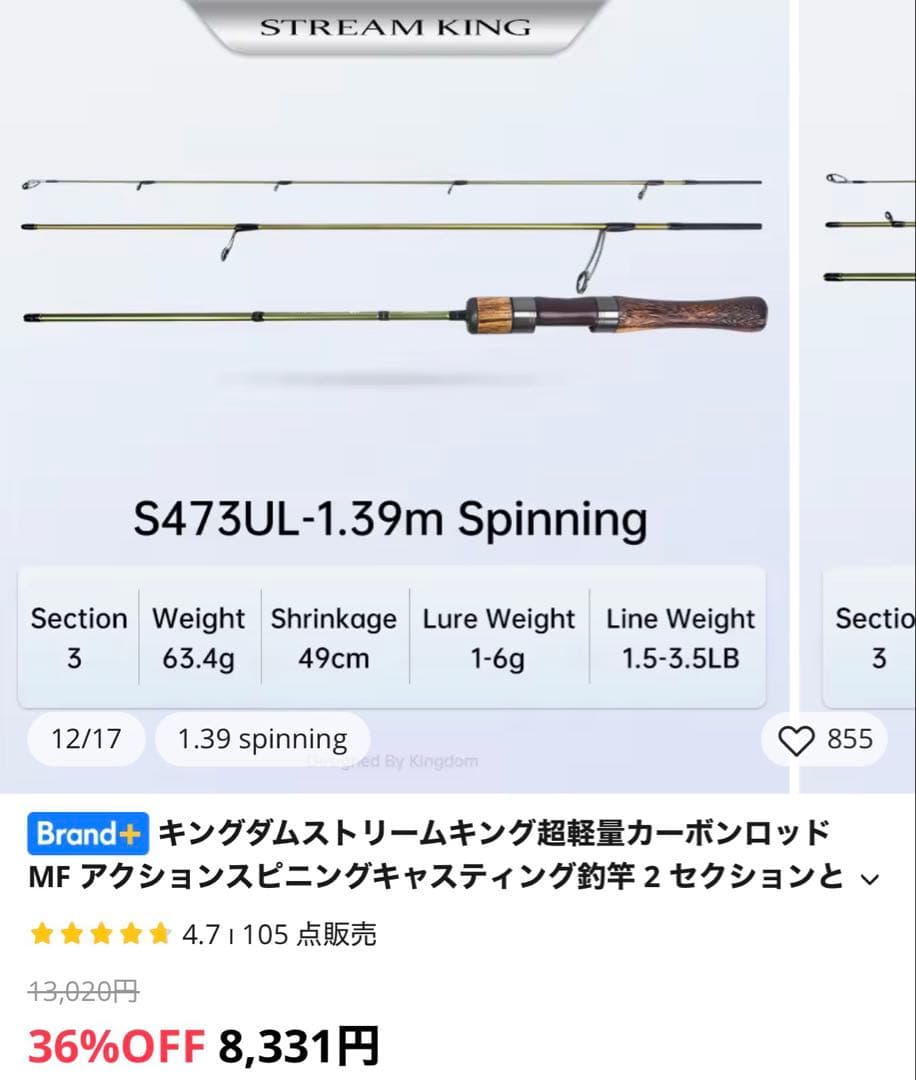Click the fifth star of the product rating
Viewport: 916px width, 1080px height.
point(155,932)
